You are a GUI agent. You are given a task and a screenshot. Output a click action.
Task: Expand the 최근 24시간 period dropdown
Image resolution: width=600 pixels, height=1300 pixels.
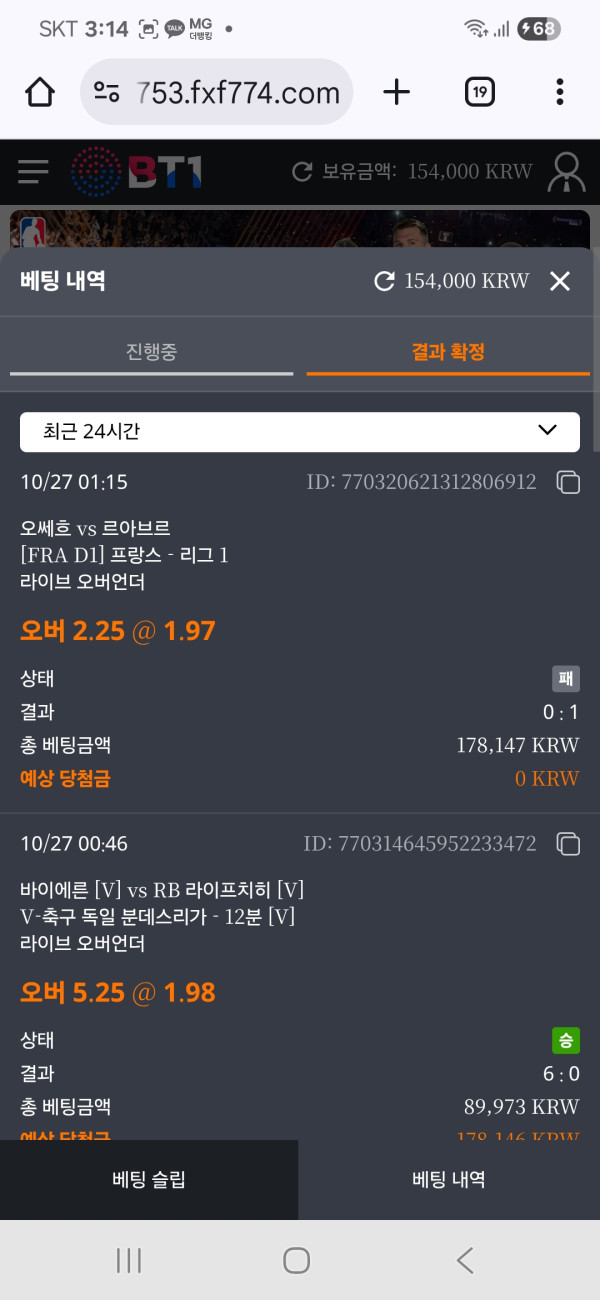[x=300, y=432]
